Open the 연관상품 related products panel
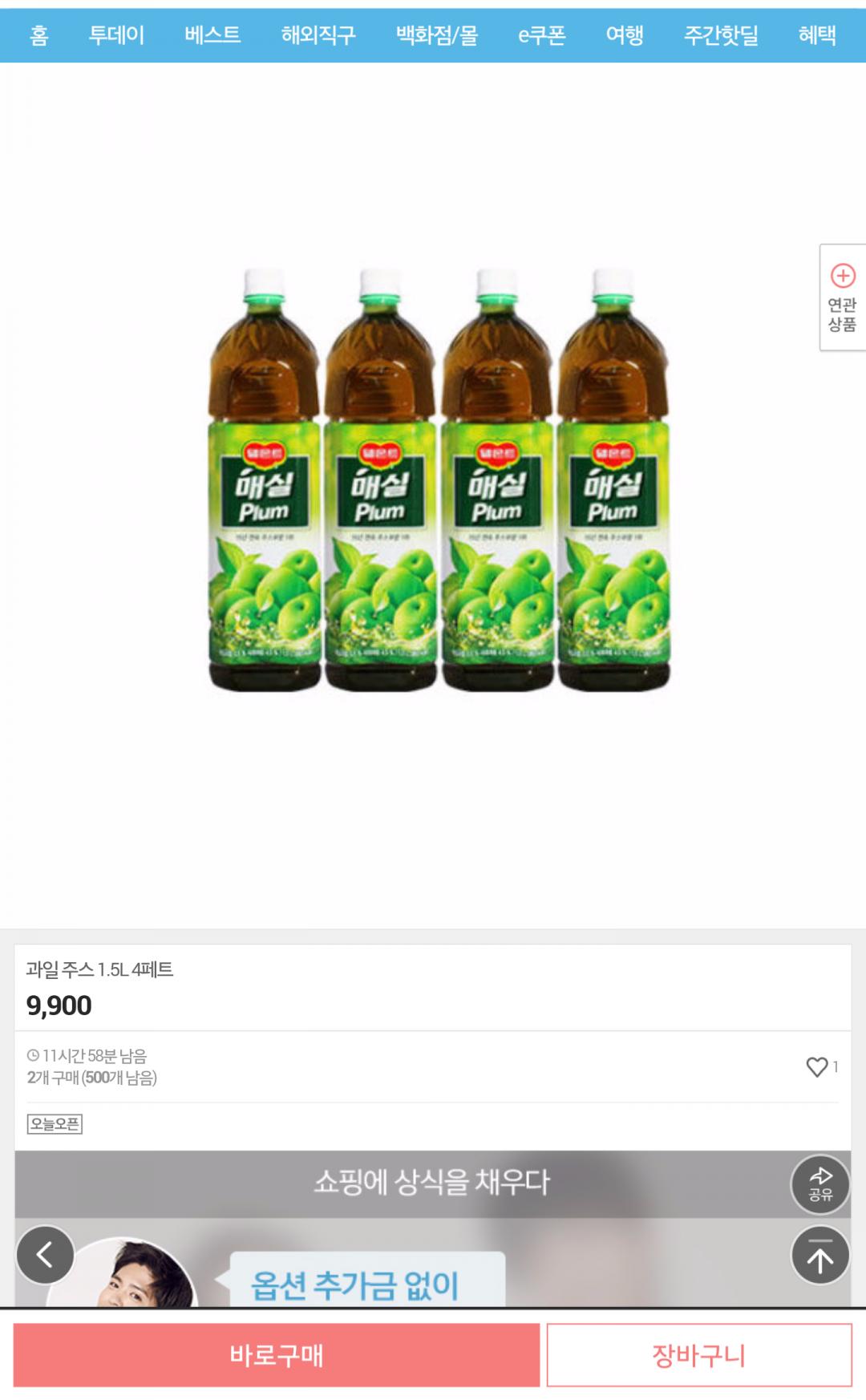 pyautogui.click(x=842, y=297)
